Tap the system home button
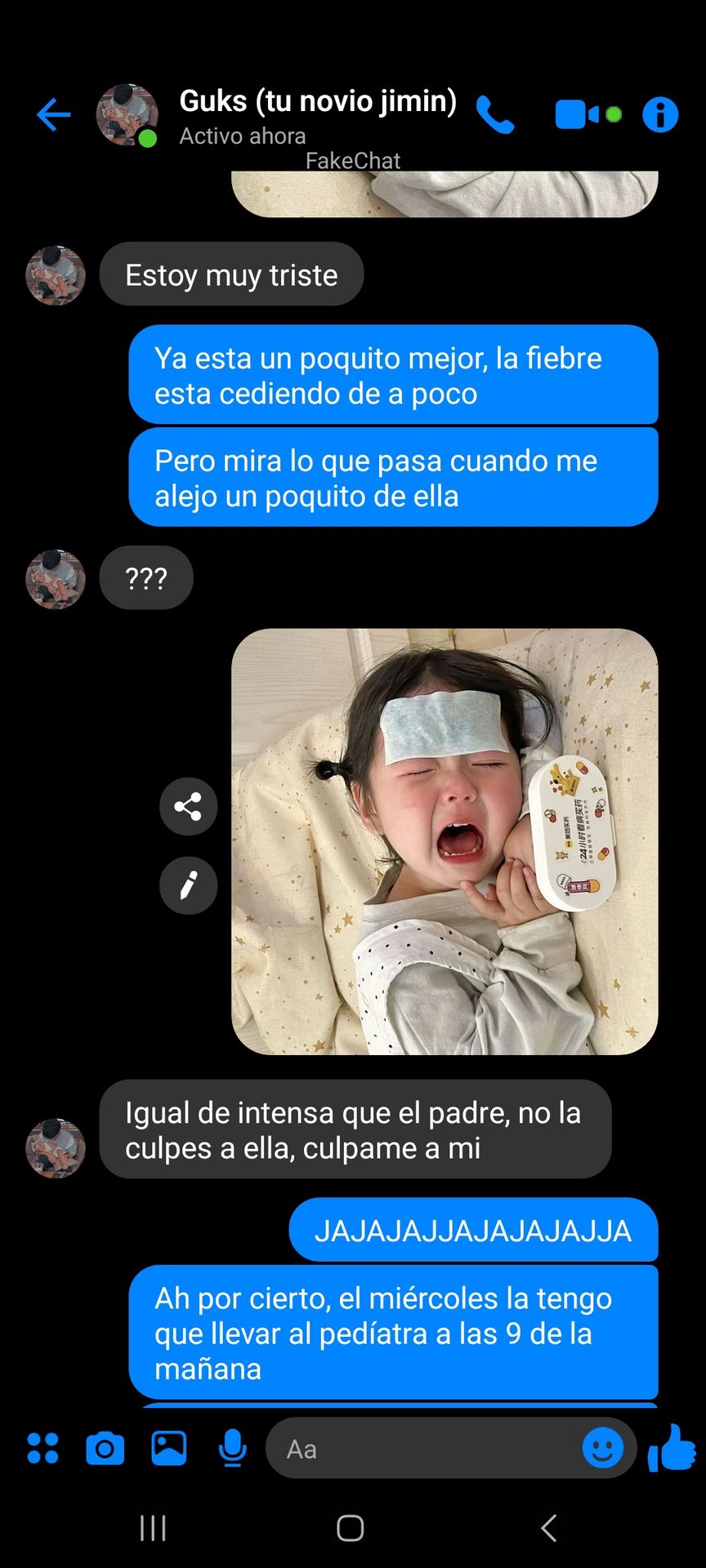 pos(351,1528)
